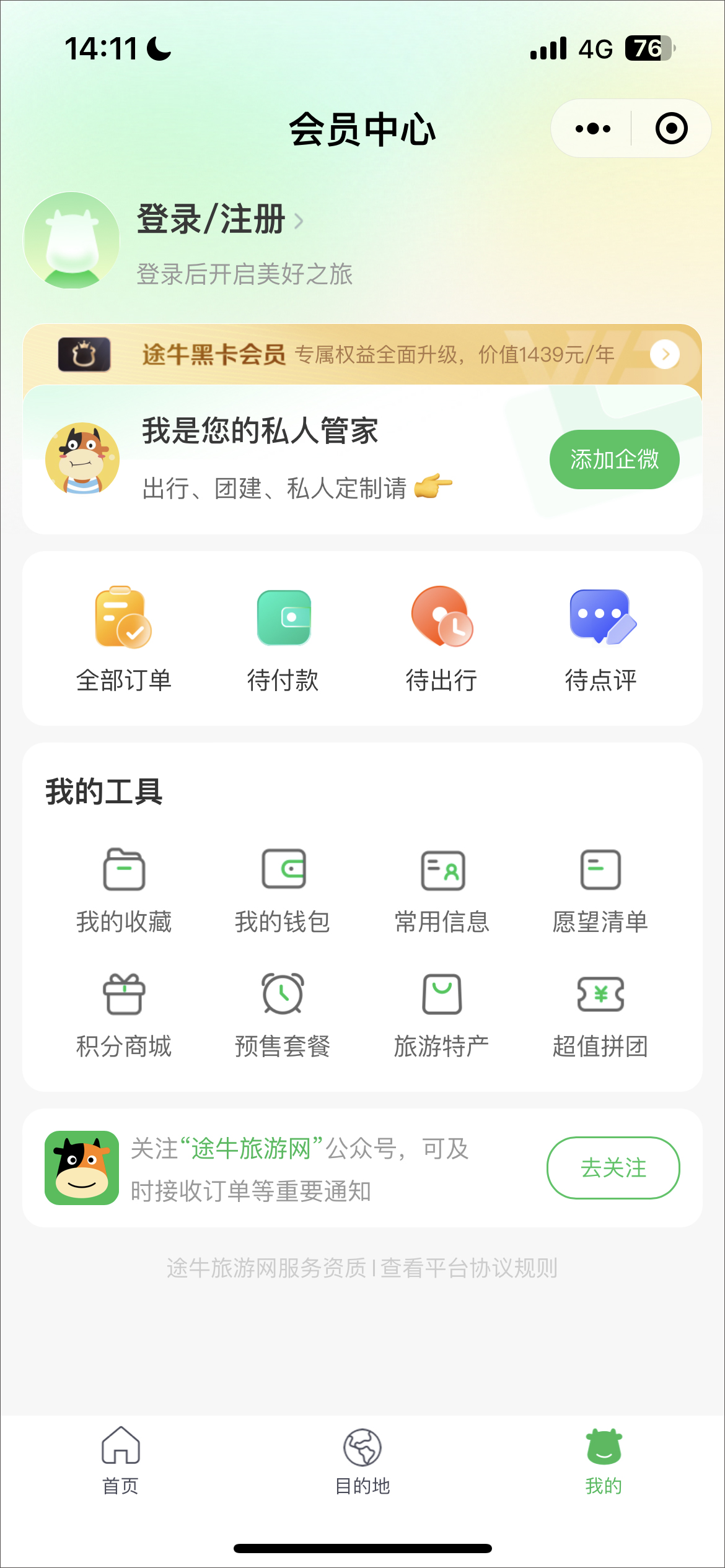Open 积分商城 points mall gift icon
The image size is (725, 1568).
point(123,996)
